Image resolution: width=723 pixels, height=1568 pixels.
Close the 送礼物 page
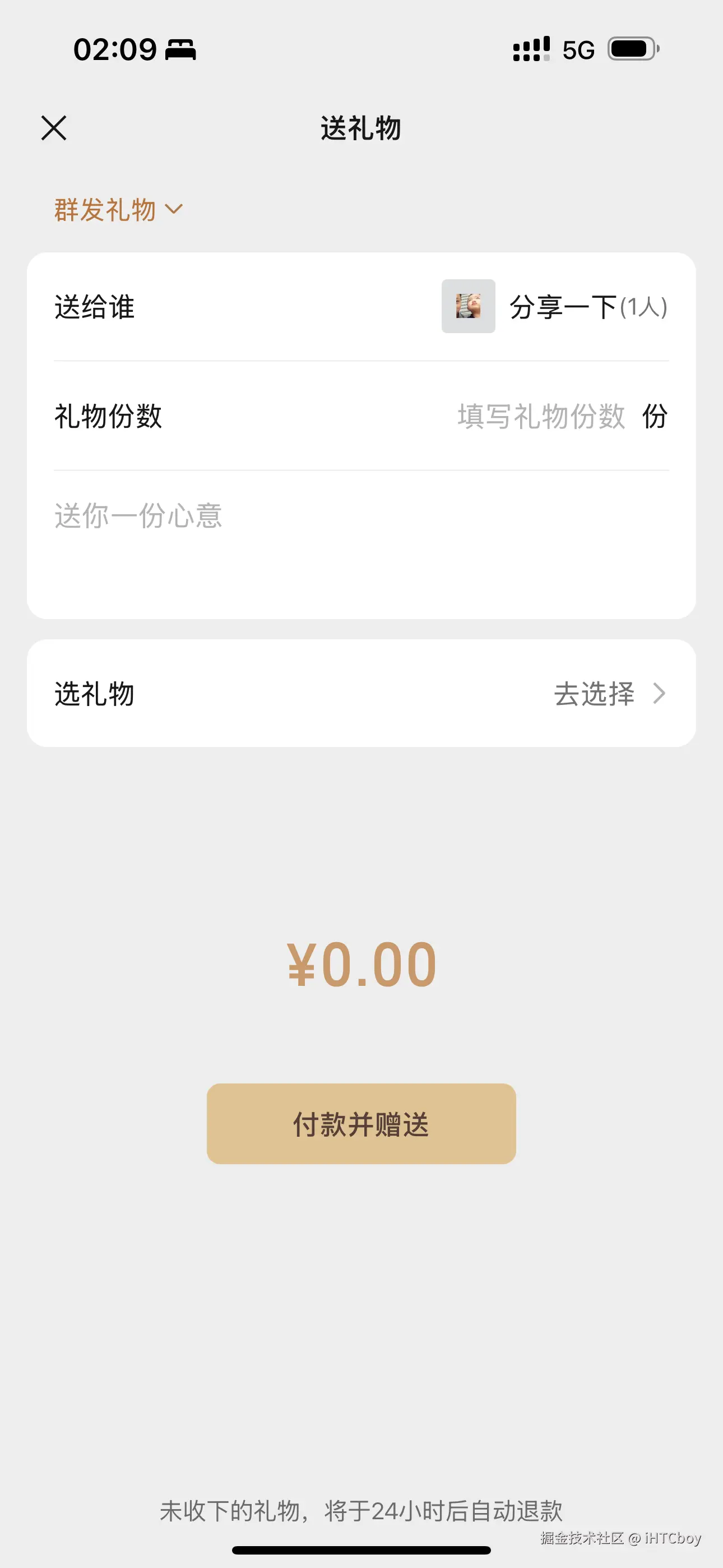click(54, 128)
